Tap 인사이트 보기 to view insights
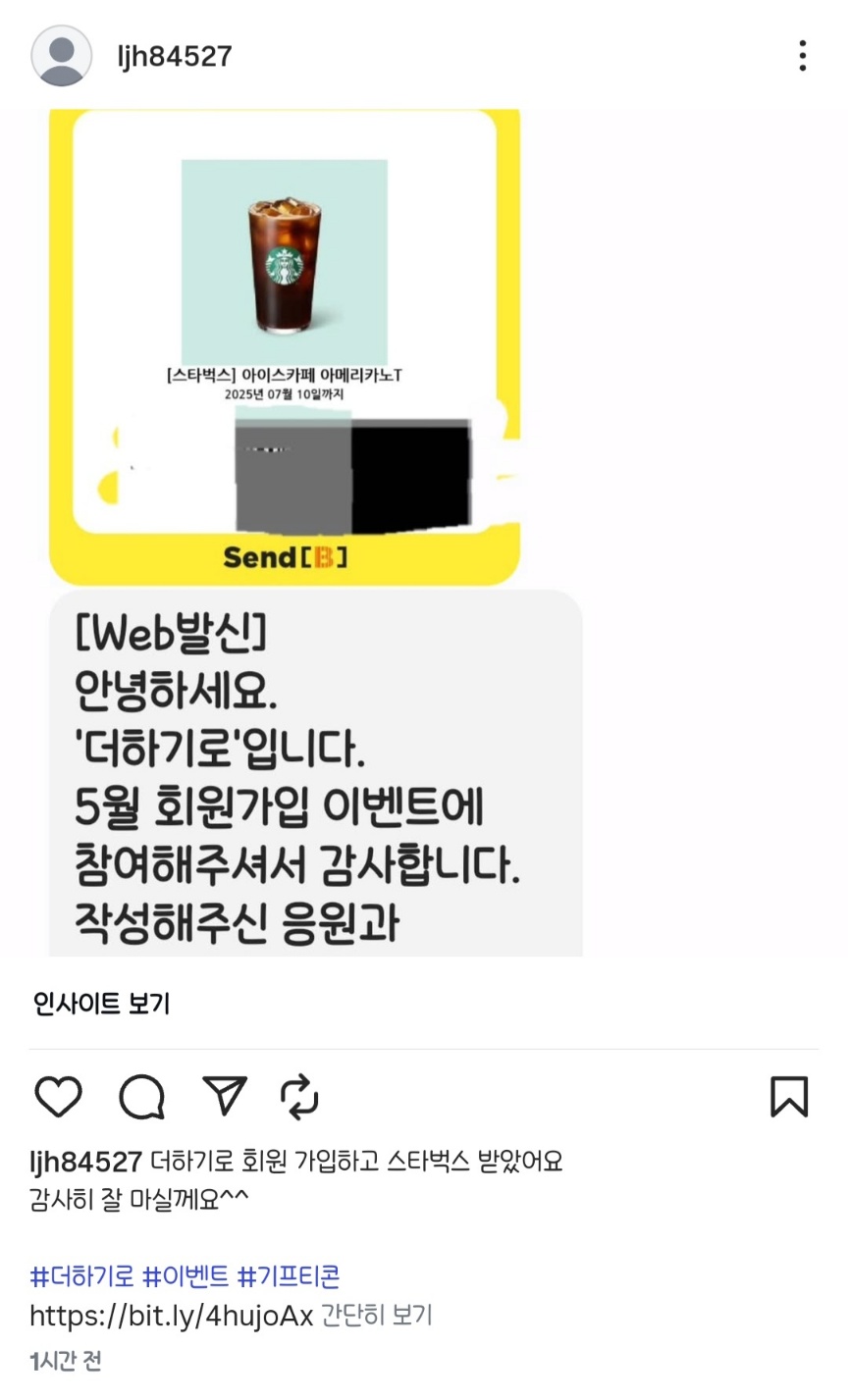The width and height of the screenshot is (848, 1400). click(x=101, y=1004)
